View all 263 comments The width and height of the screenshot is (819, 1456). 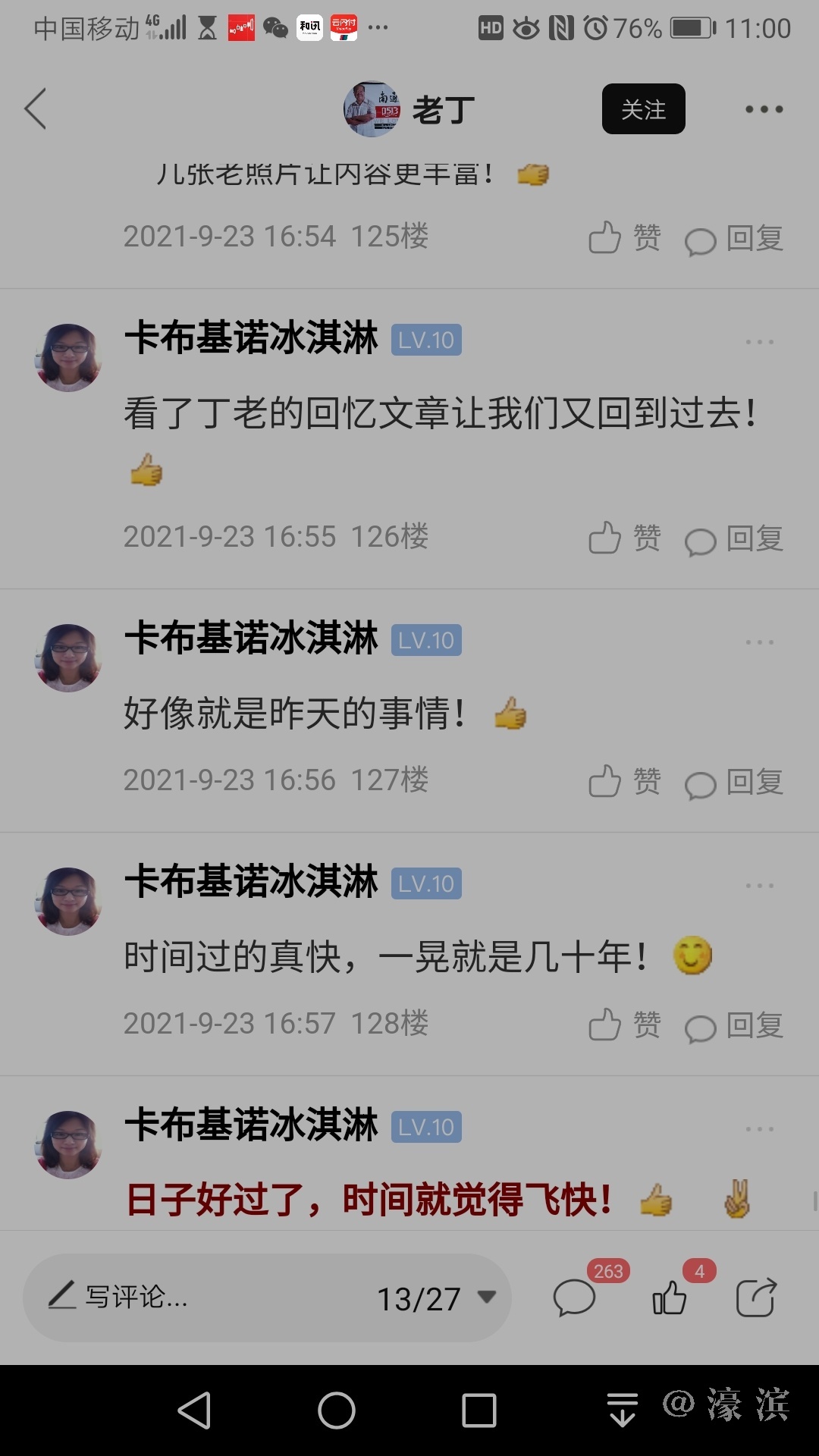(x=576, y=1297)
